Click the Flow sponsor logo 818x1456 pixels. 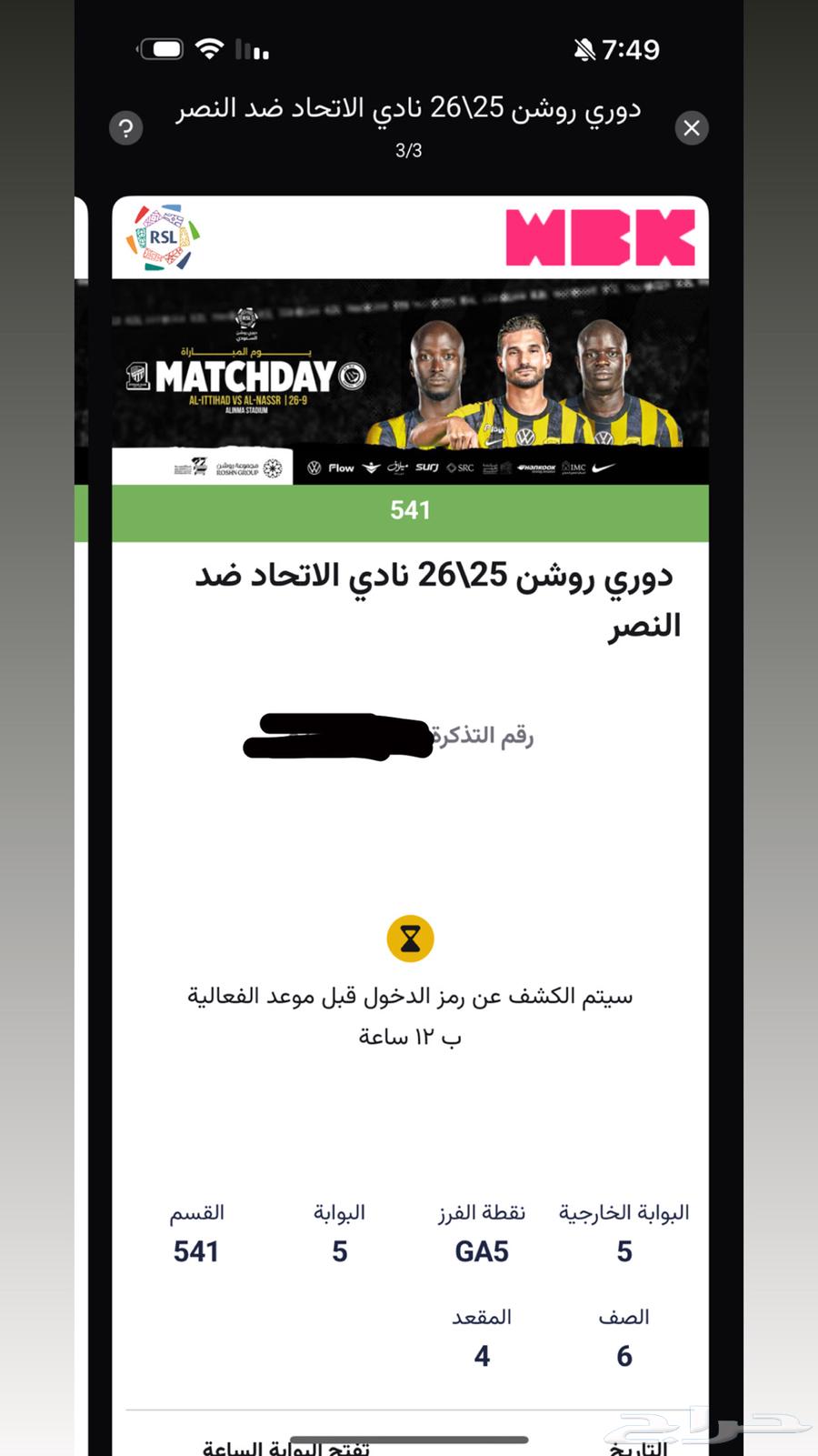click(341, 467)
